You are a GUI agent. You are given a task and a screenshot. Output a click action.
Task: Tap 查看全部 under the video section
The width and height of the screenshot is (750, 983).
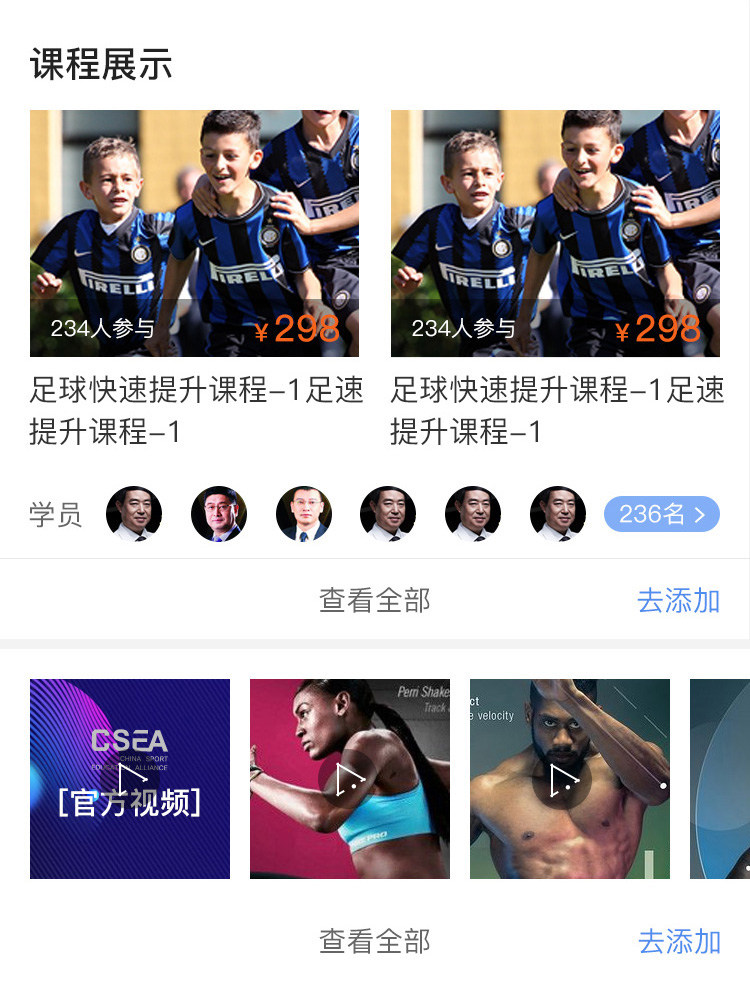click(x=374, y=941)
